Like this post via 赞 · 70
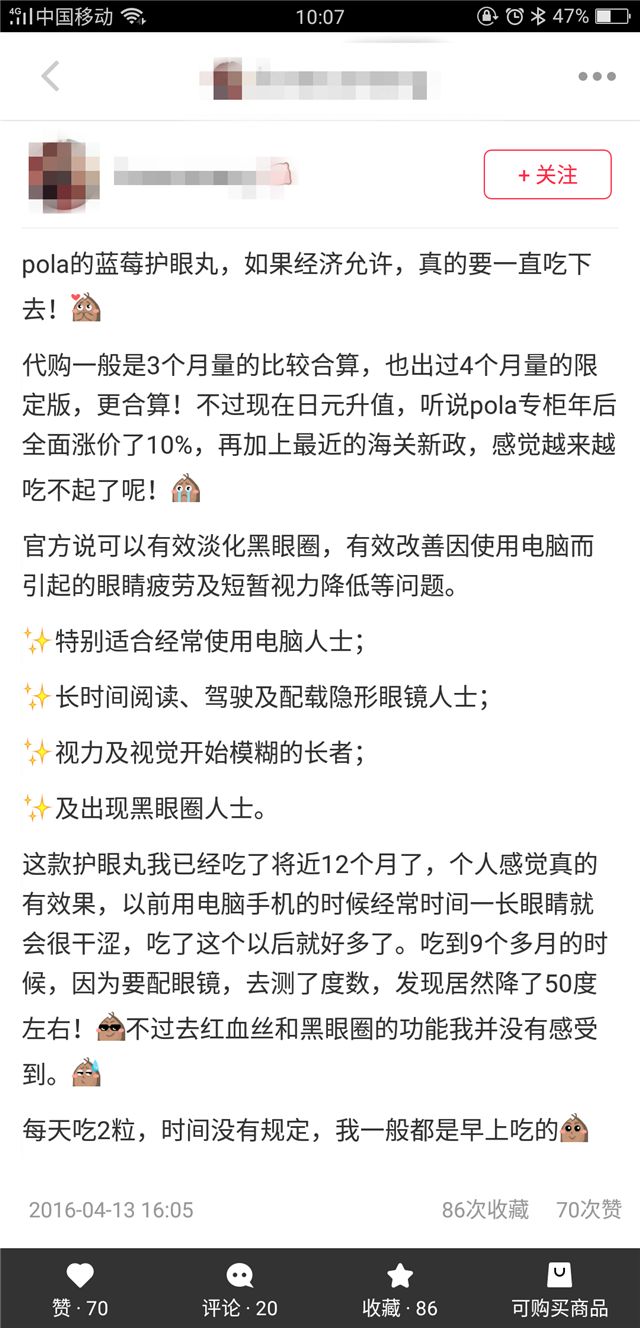 click(x=80, y=1289)
